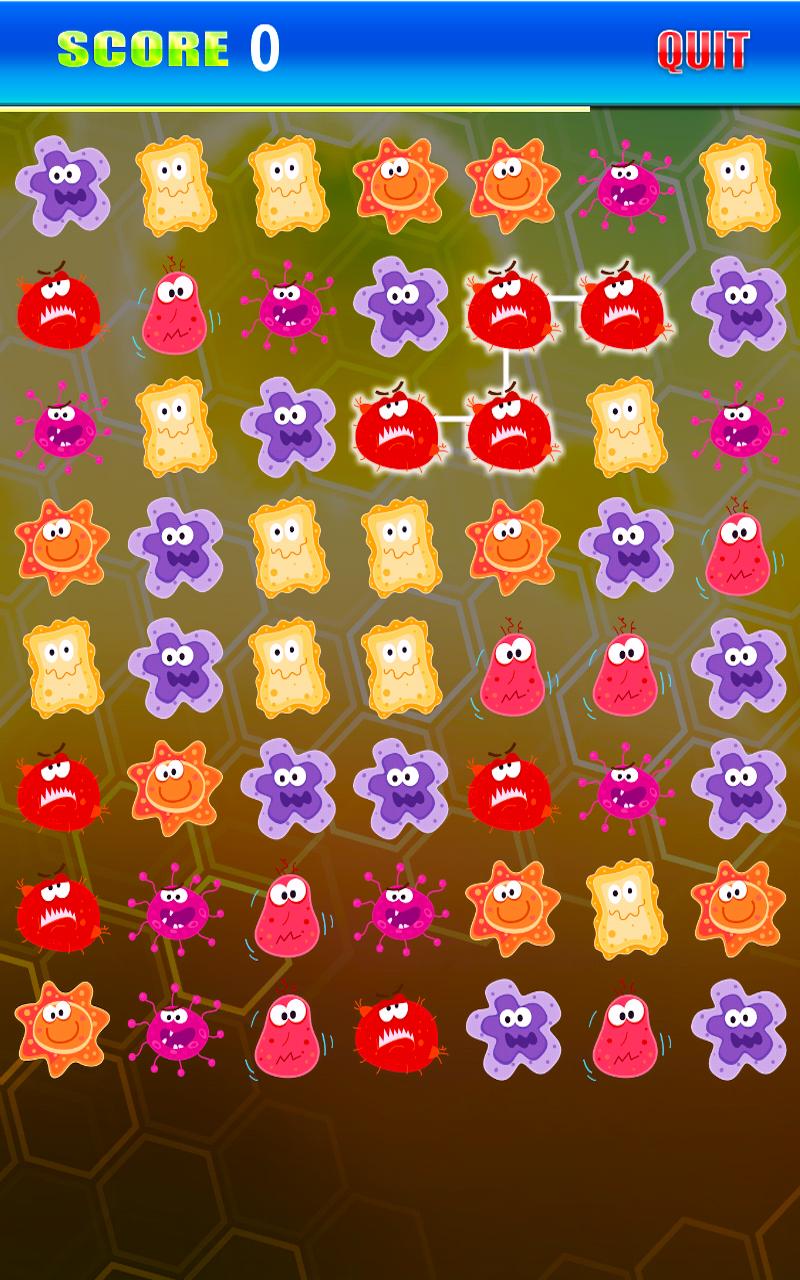Select the pink blob in the rightmost column
The height and width of the screenshot is (1280, 800).
point(738,552)
